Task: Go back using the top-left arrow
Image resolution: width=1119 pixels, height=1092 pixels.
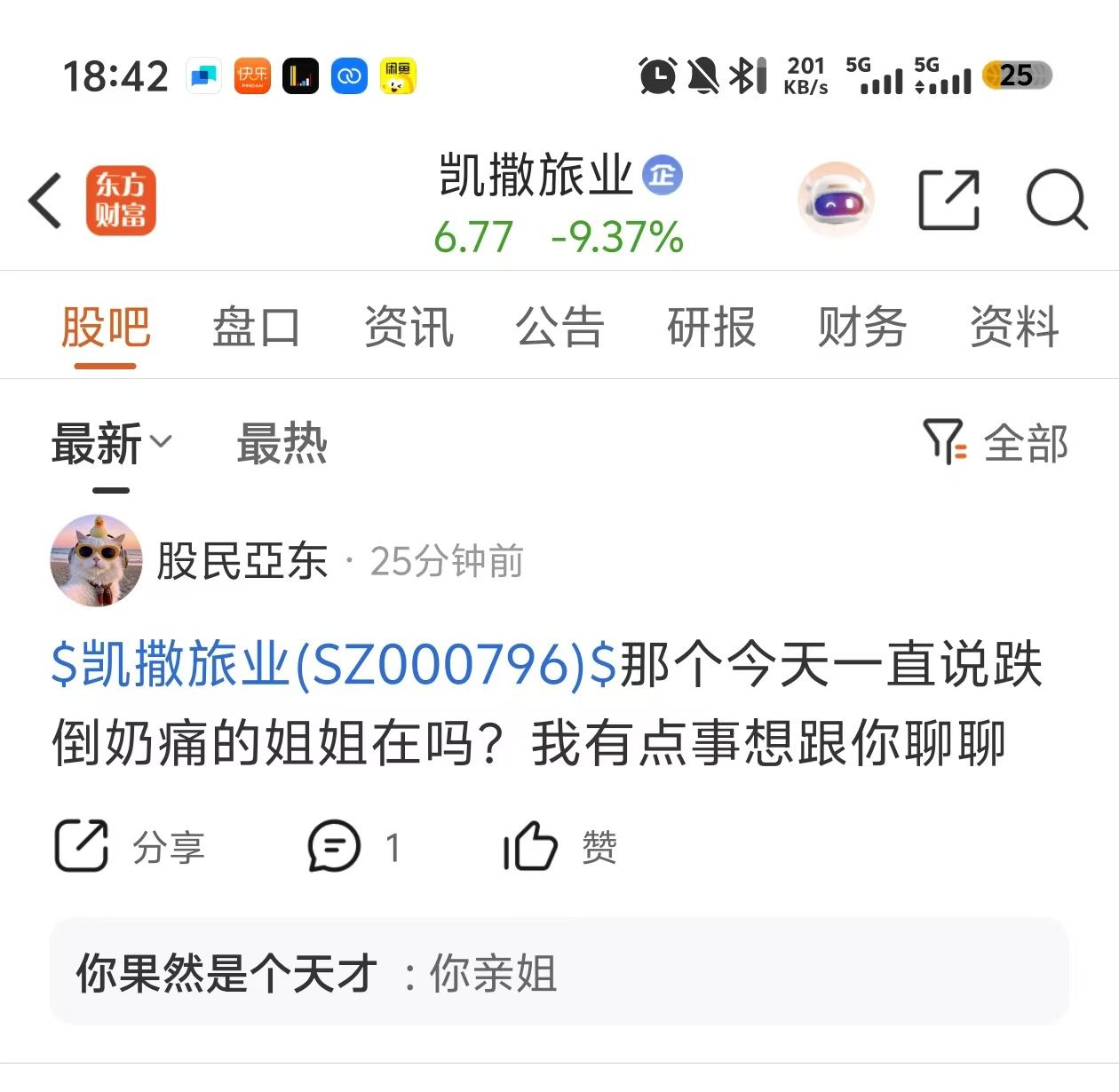Action: pyautogui.click(x=46, y=201)
